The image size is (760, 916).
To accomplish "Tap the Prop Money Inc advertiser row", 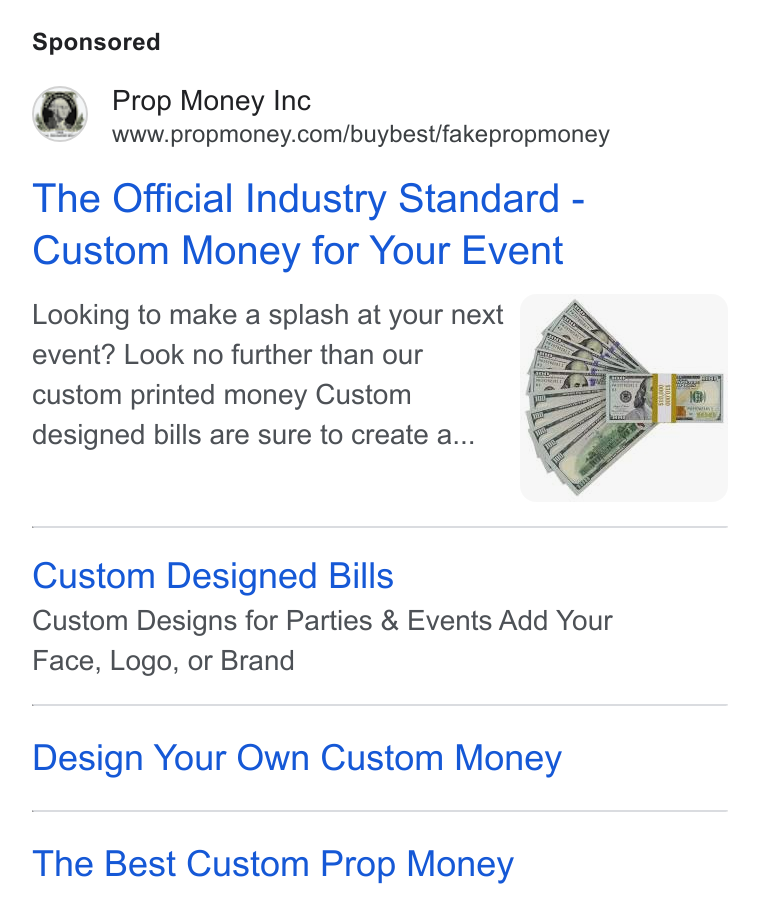I will point(321,115).
